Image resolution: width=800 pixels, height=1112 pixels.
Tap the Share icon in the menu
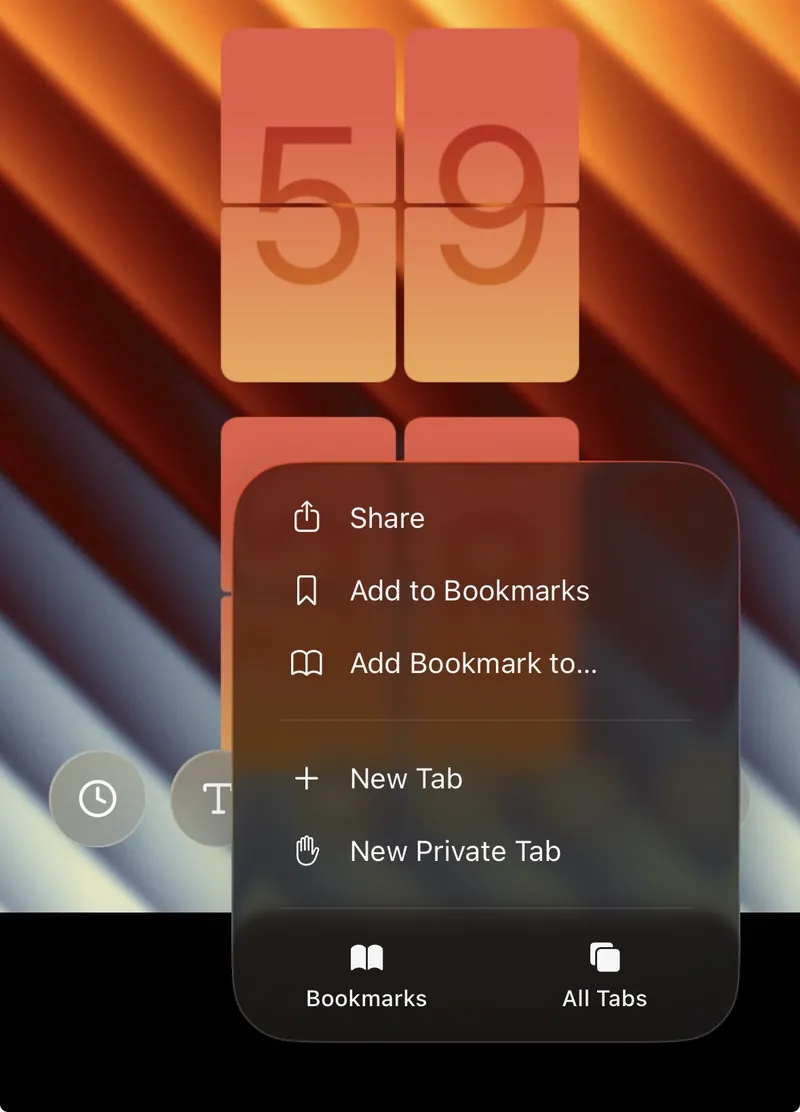tap(306, 517)
